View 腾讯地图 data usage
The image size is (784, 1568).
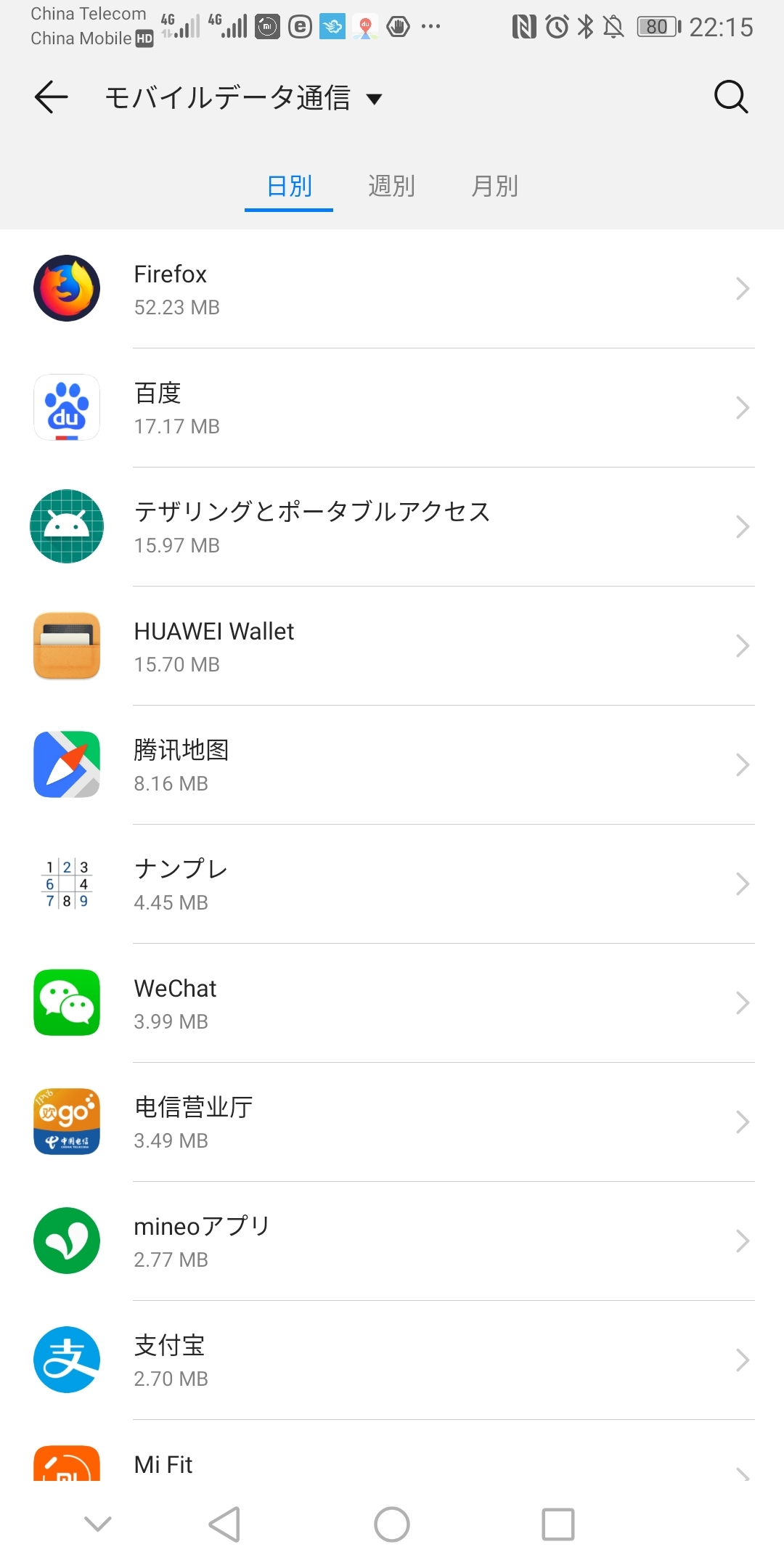pos(392,765)
